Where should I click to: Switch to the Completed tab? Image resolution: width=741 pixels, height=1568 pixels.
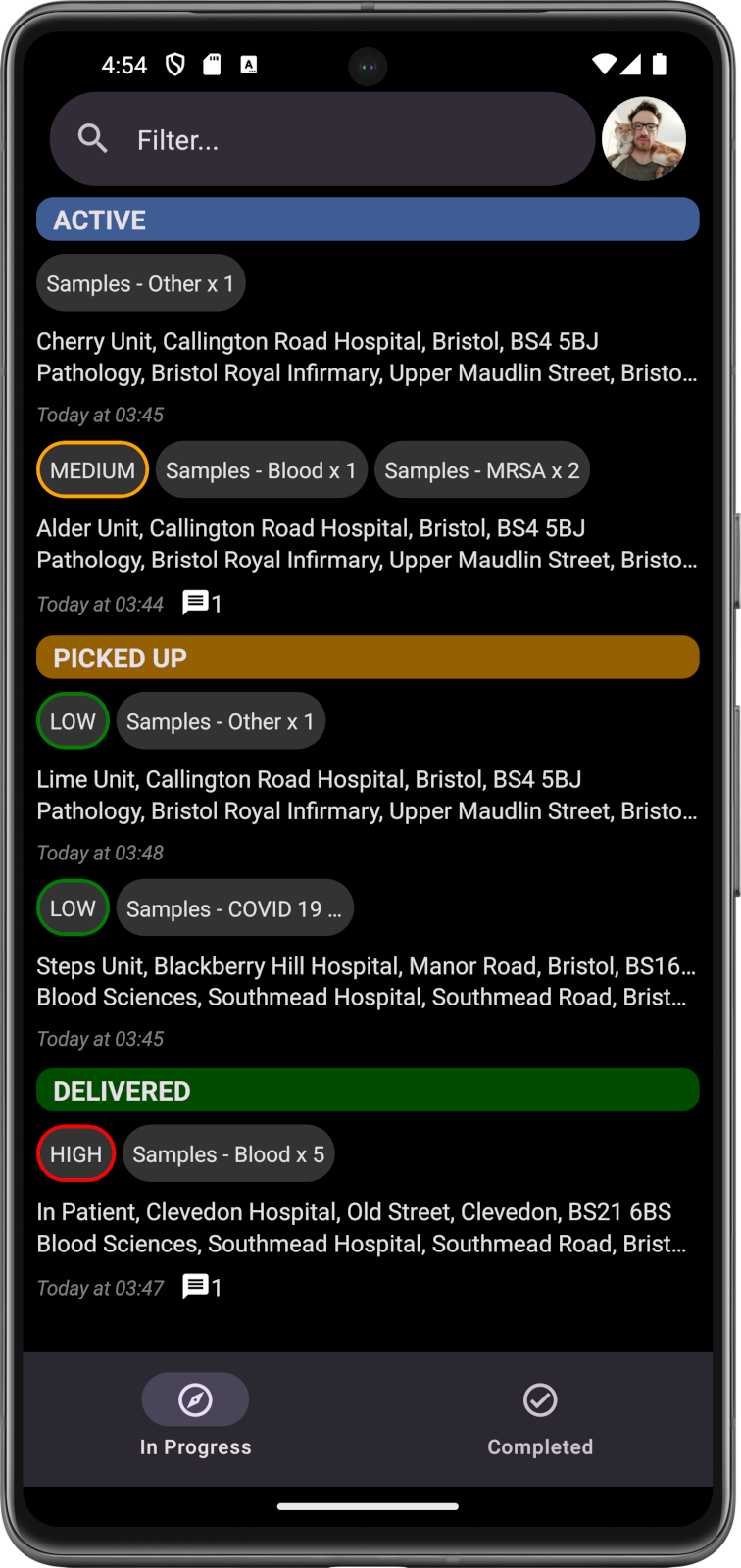pos(540,1419)
